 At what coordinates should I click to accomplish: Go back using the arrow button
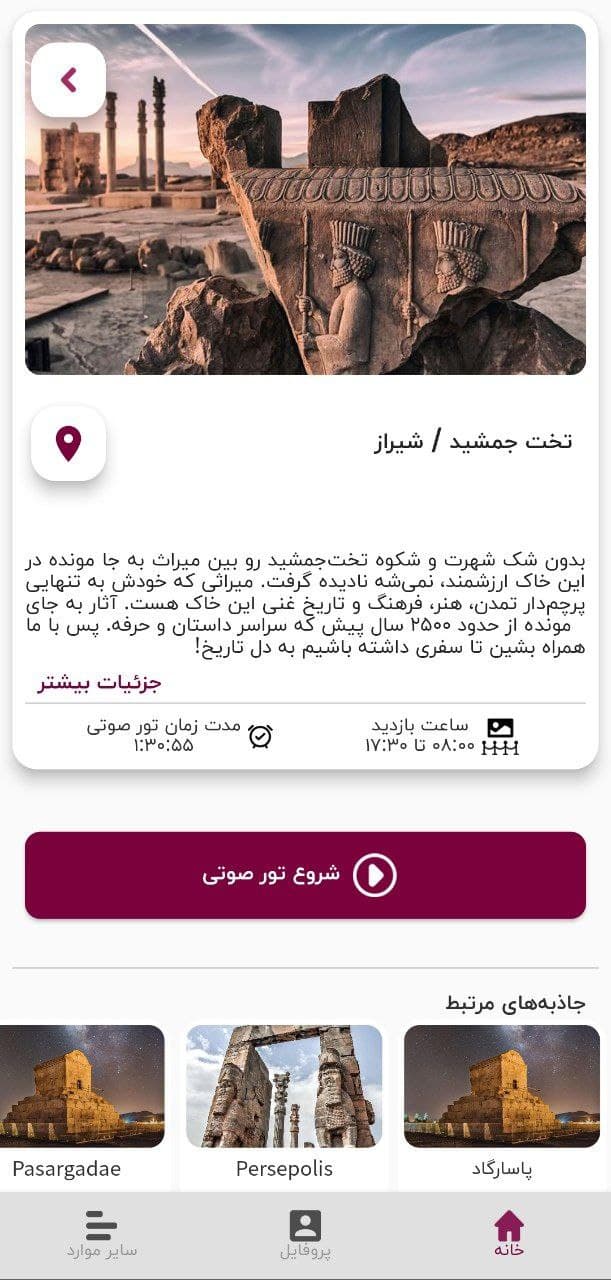(x=68, y=80)
